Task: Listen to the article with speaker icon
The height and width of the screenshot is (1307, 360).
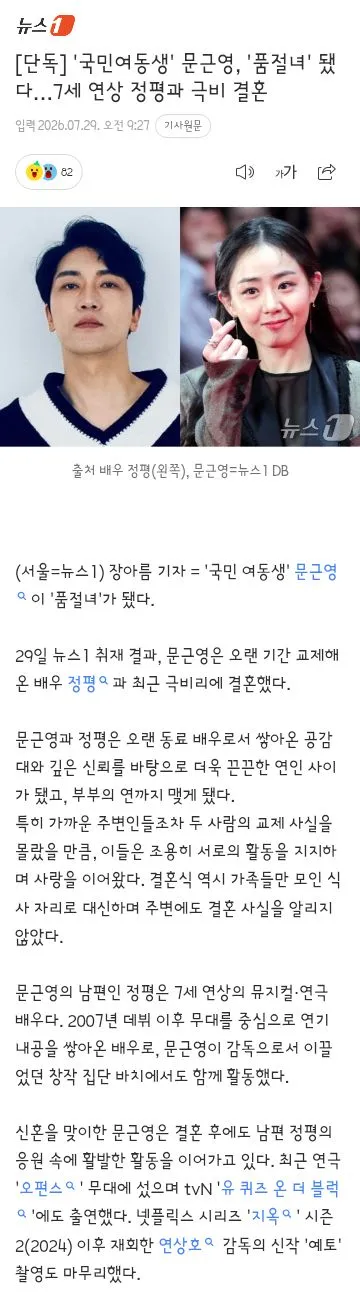Action: click(x=244, y=172)
